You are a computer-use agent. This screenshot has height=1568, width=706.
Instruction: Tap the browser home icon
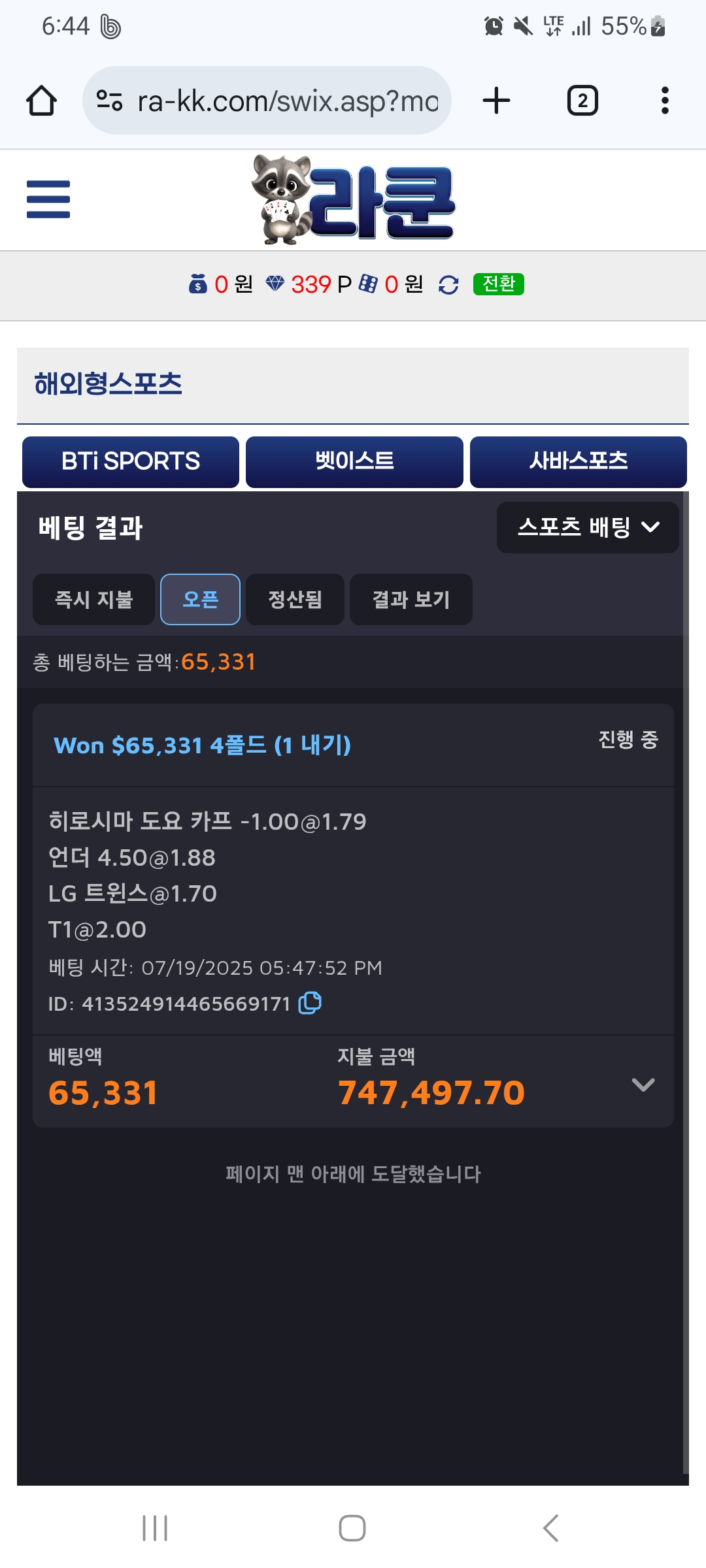click(x=41, y=101)
